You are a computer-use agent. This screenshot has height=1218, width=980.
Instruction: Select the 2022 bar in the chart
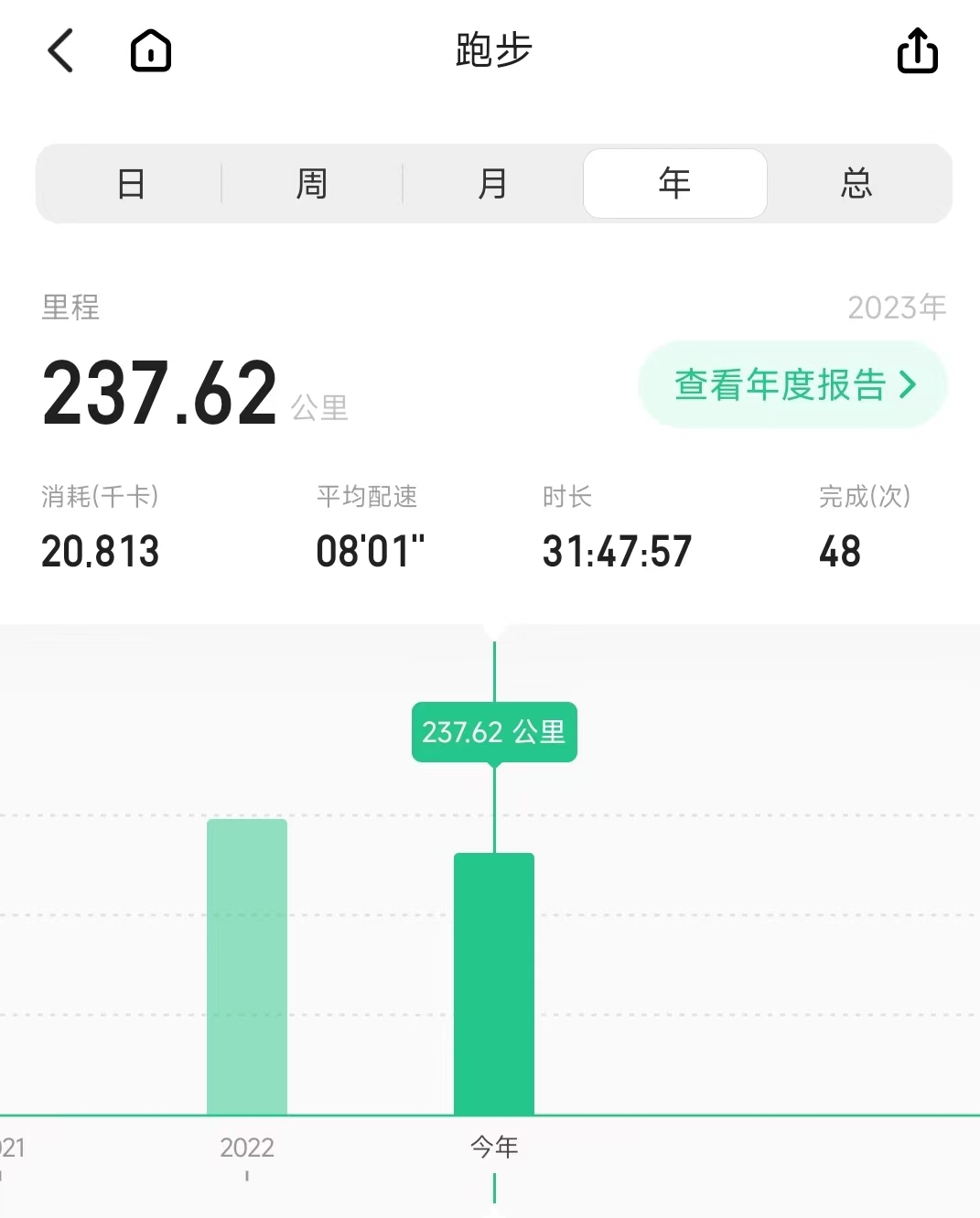click(x=247, y=966)
